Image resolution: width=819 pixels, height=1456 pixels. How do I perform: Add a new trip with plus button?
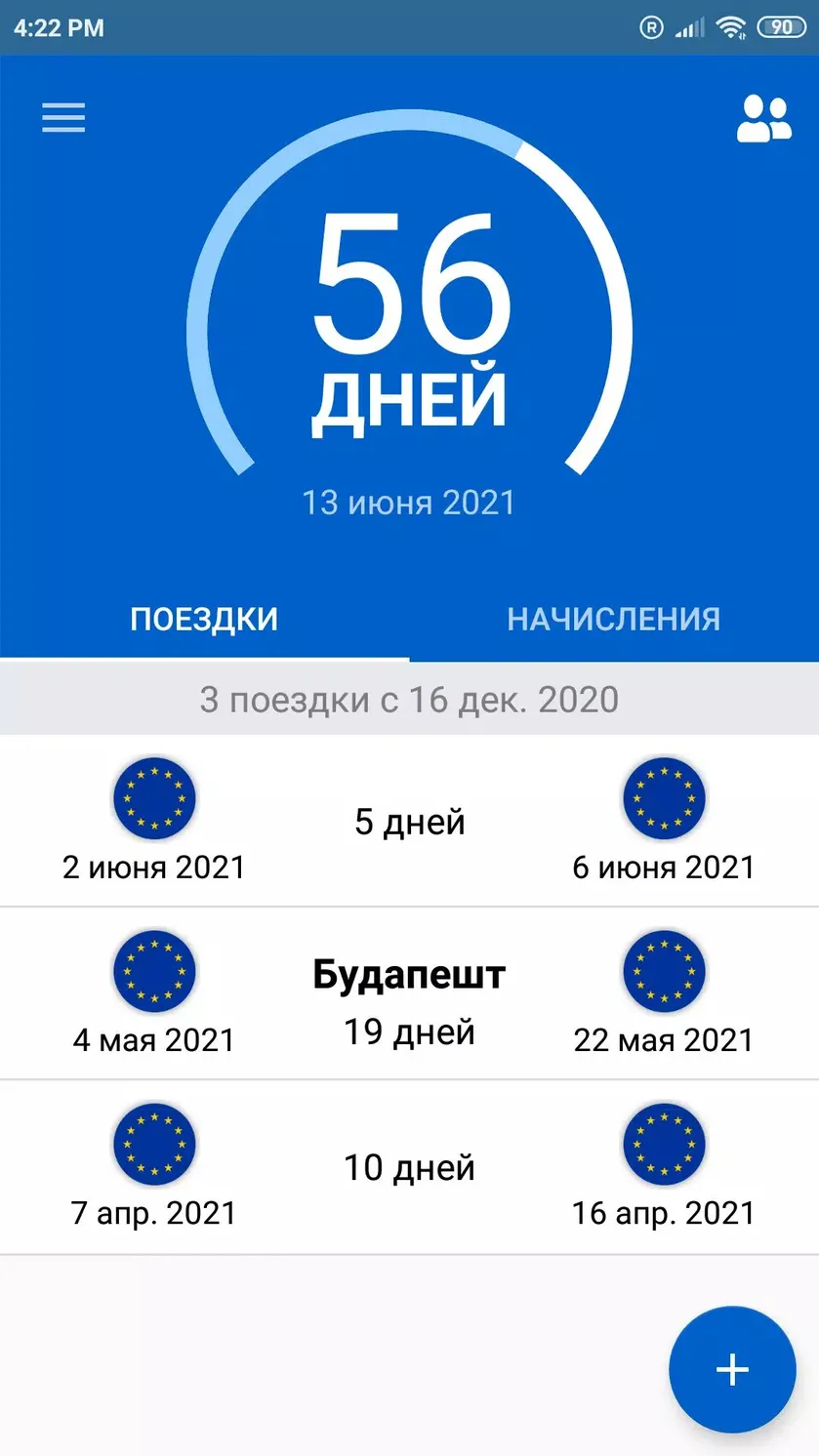pos(732,1370)
